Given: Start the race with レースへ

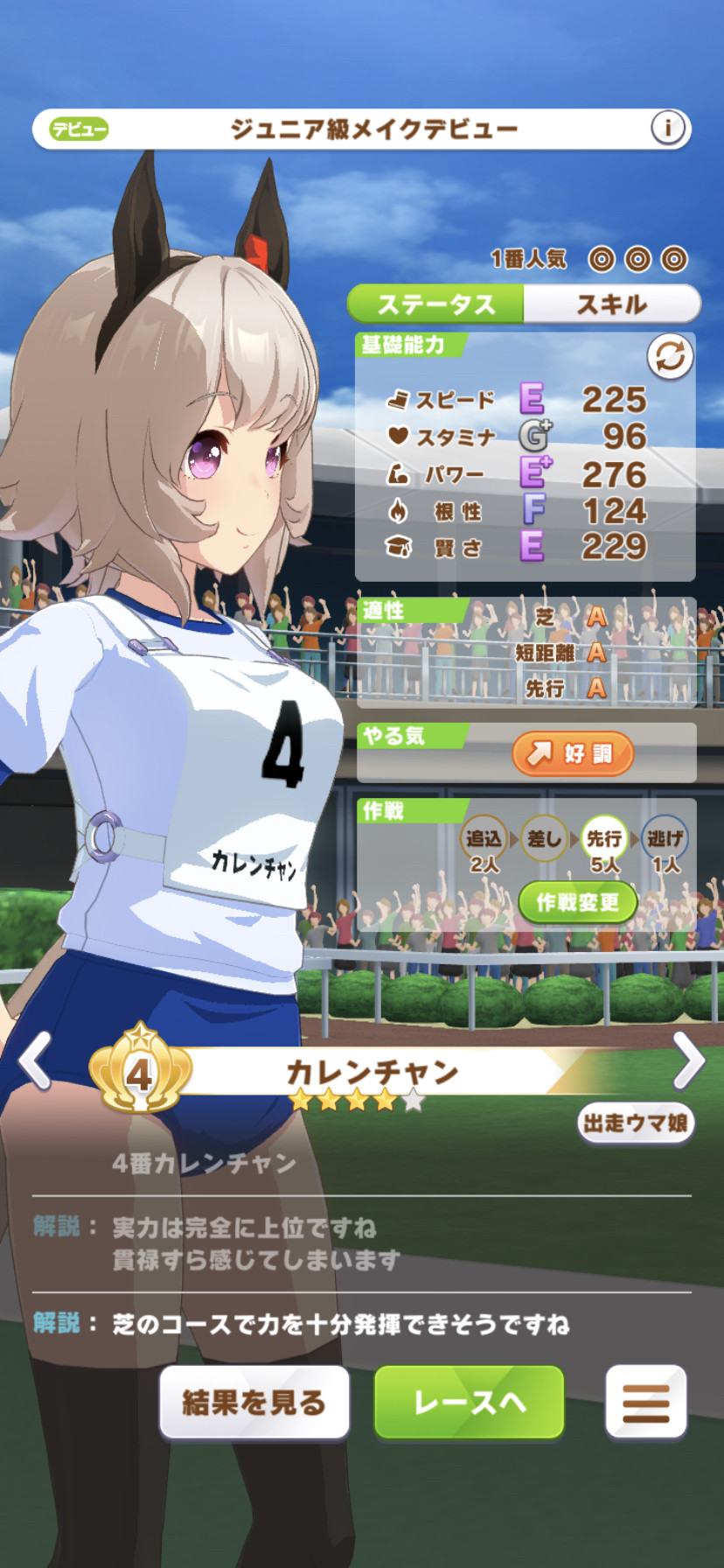Looking at the screenshot, I should [x=470, y=1403].
